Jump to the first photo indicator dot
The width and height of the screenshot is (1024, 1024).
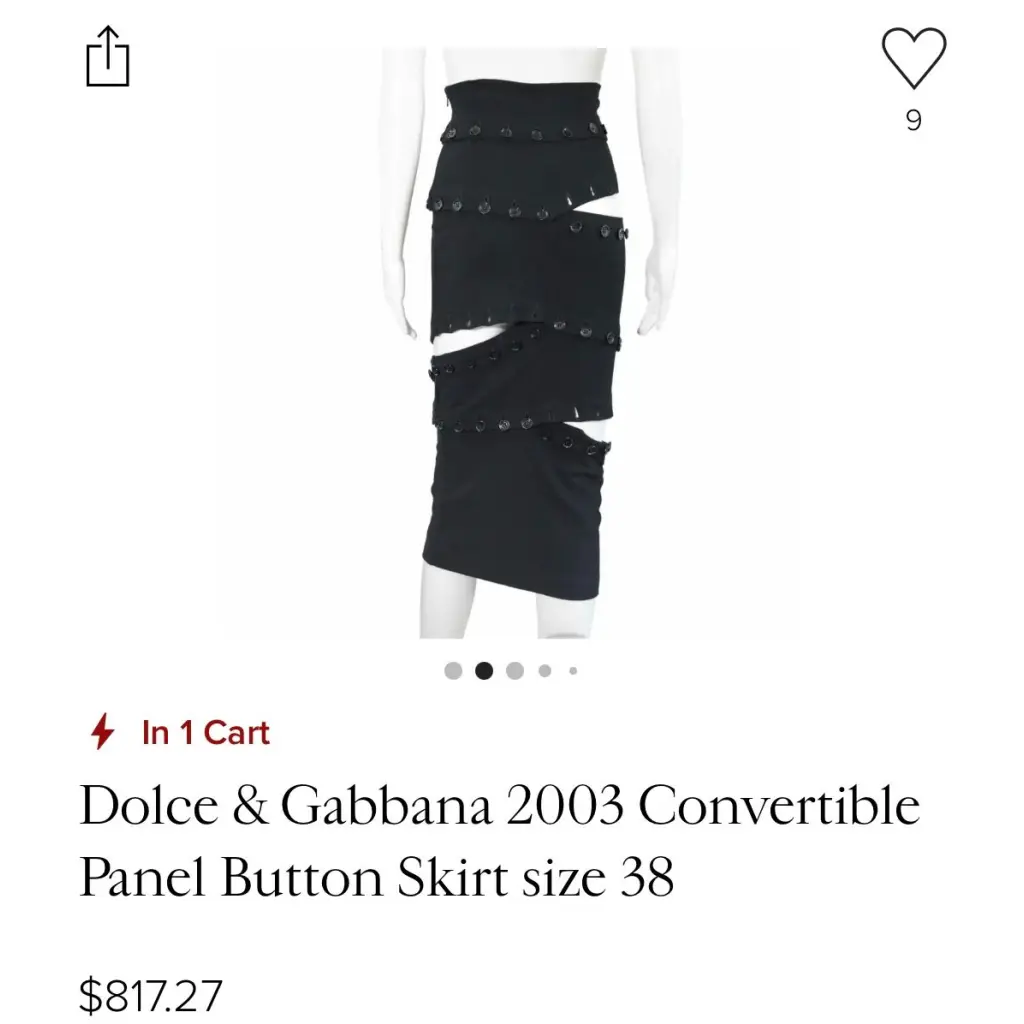453,671
